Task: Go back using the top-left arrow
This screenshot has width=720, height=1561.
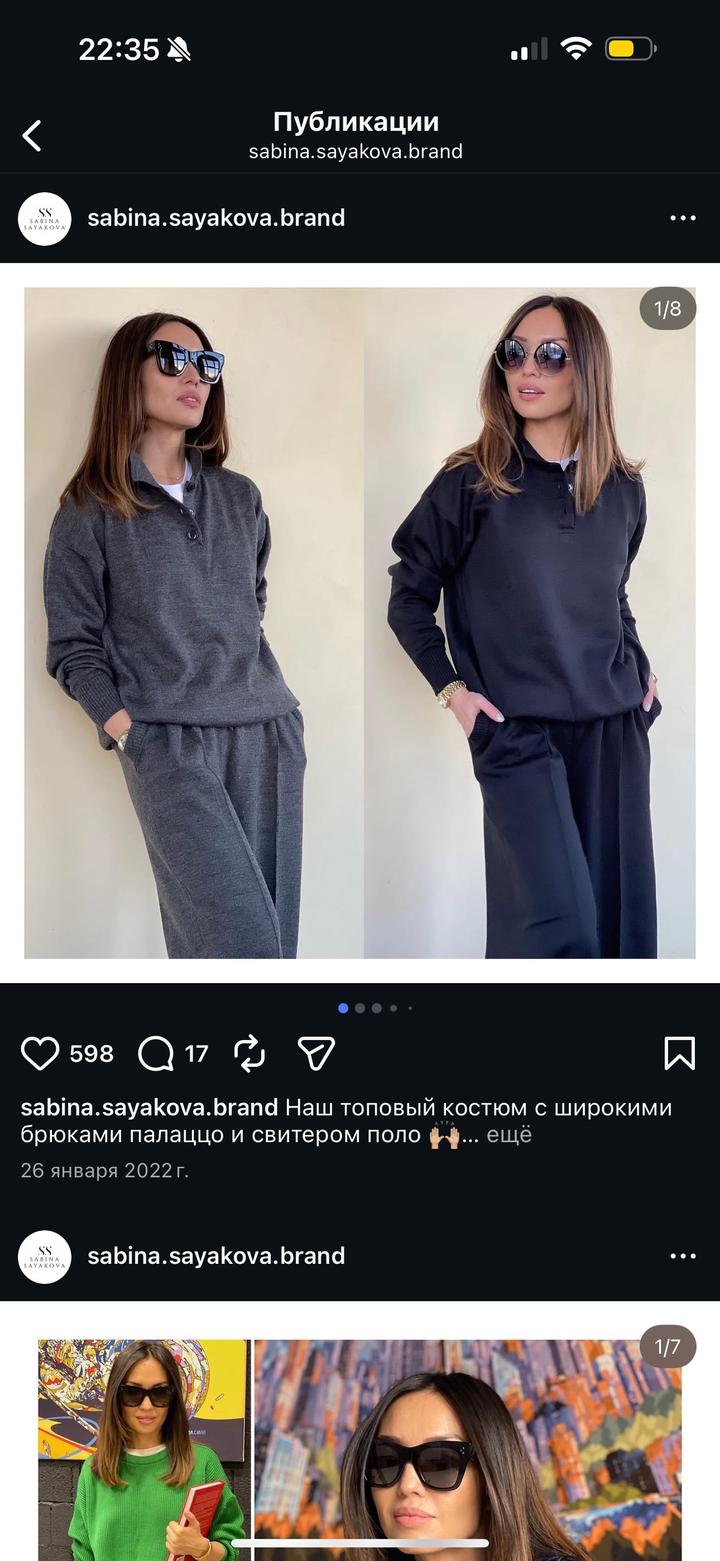Action: pyautogui.click(x=32, y=136)
